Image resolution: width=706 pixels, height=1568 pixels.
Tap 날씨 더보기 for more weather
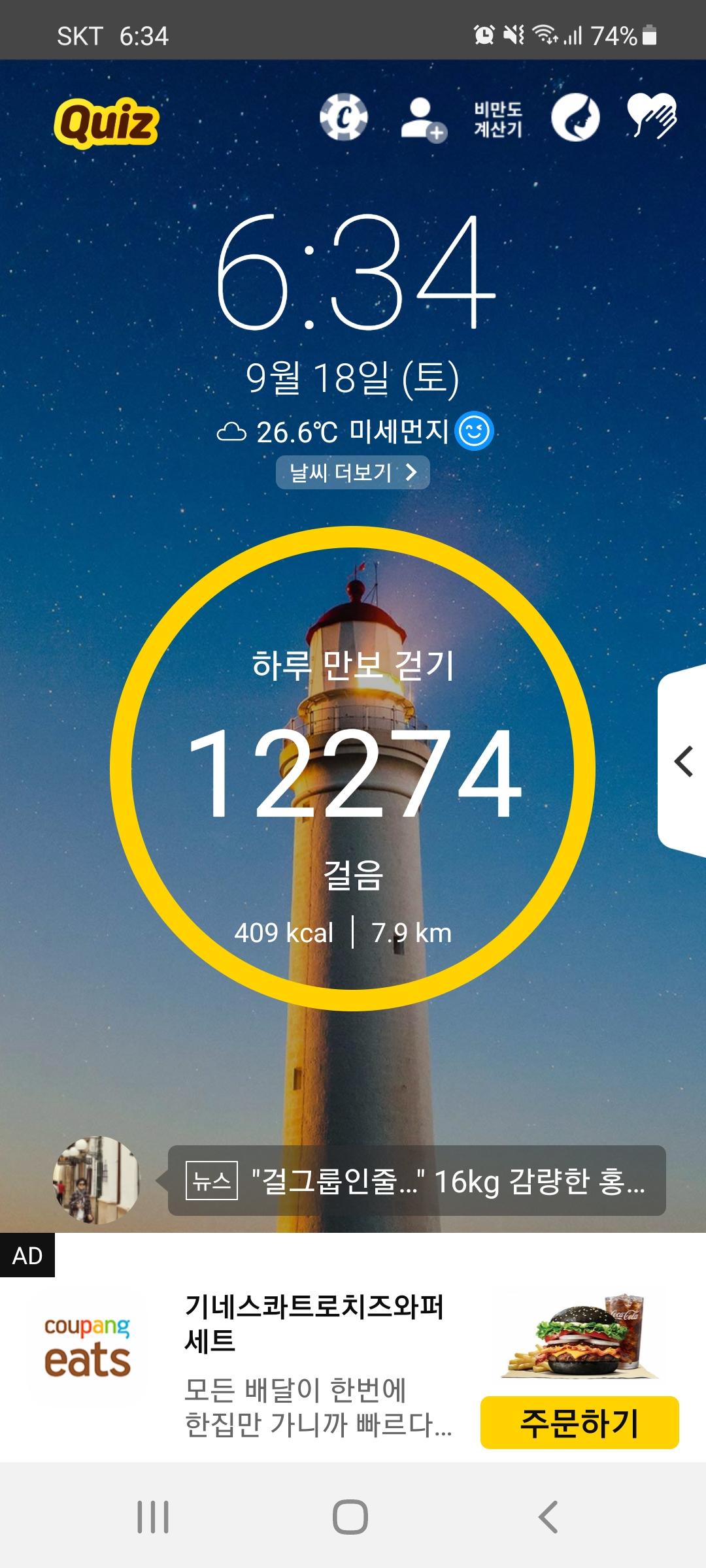(353, 472)
